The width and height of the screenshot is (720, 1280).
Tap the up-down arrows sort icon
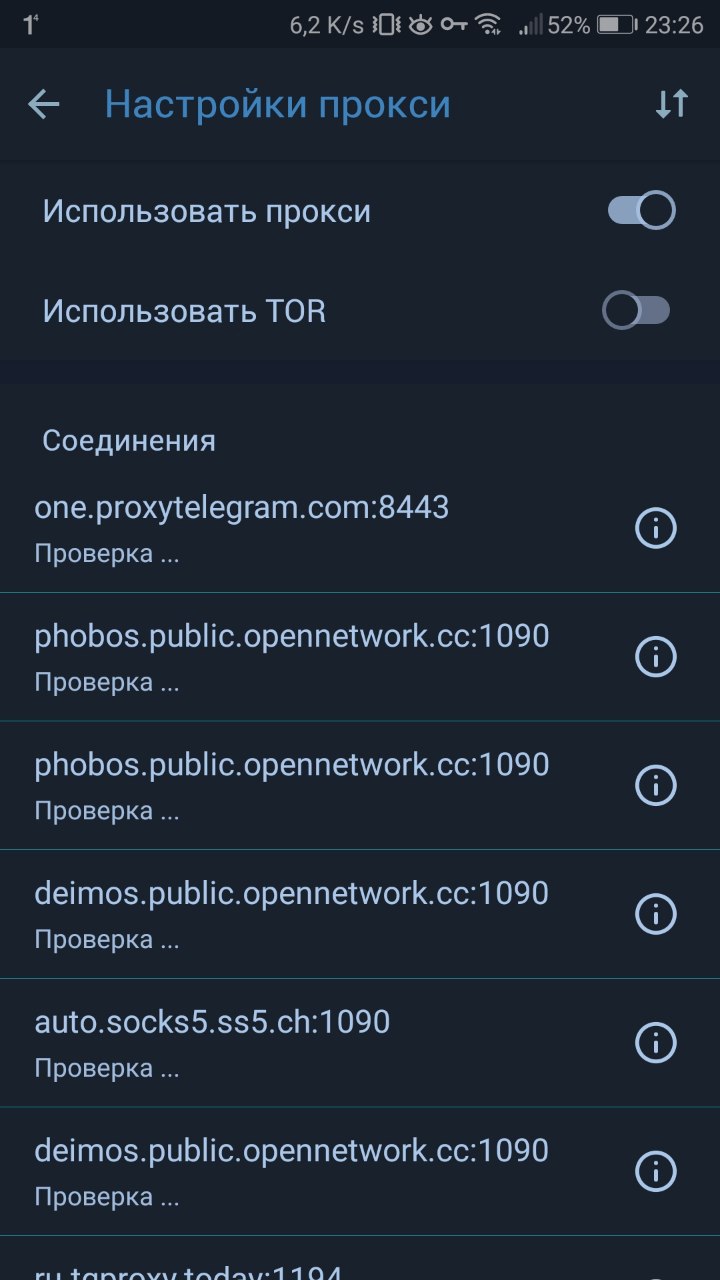coord(672,104)
